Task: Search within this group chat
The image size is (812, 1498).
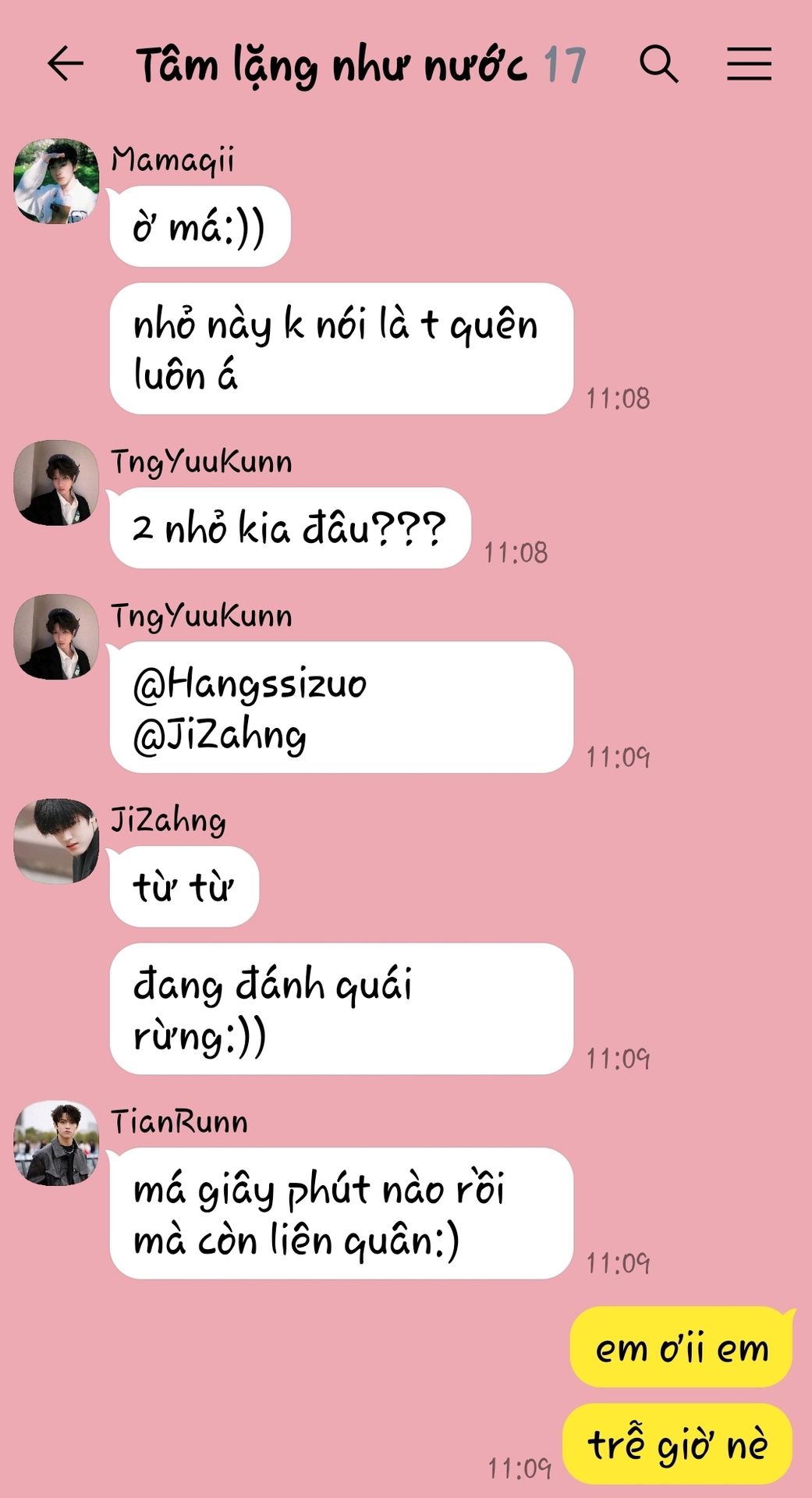Action: pyautogui.click(x=659, y=64)
